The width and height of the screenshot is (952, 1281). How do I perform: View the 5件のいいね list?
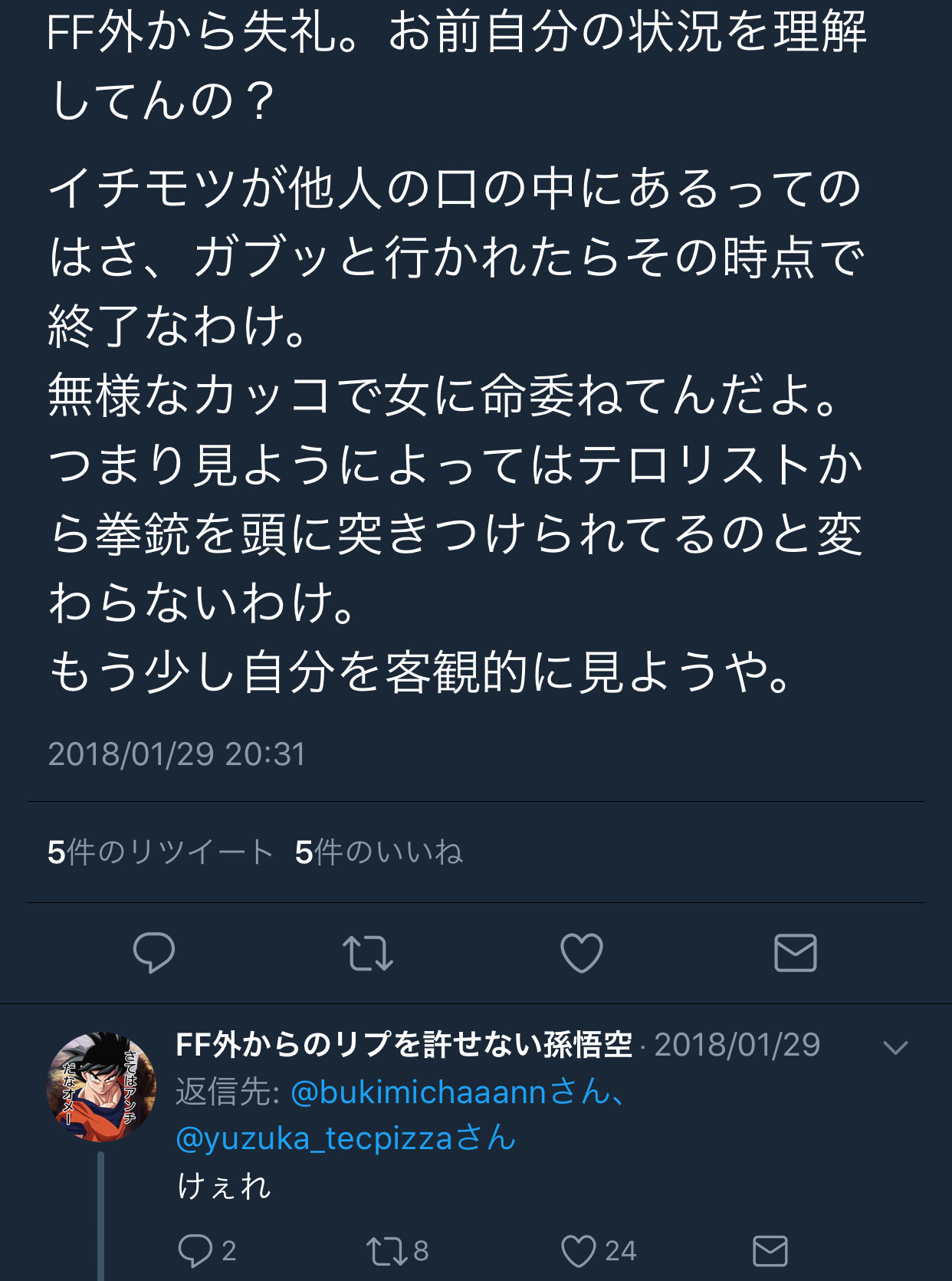coord(379,852)
